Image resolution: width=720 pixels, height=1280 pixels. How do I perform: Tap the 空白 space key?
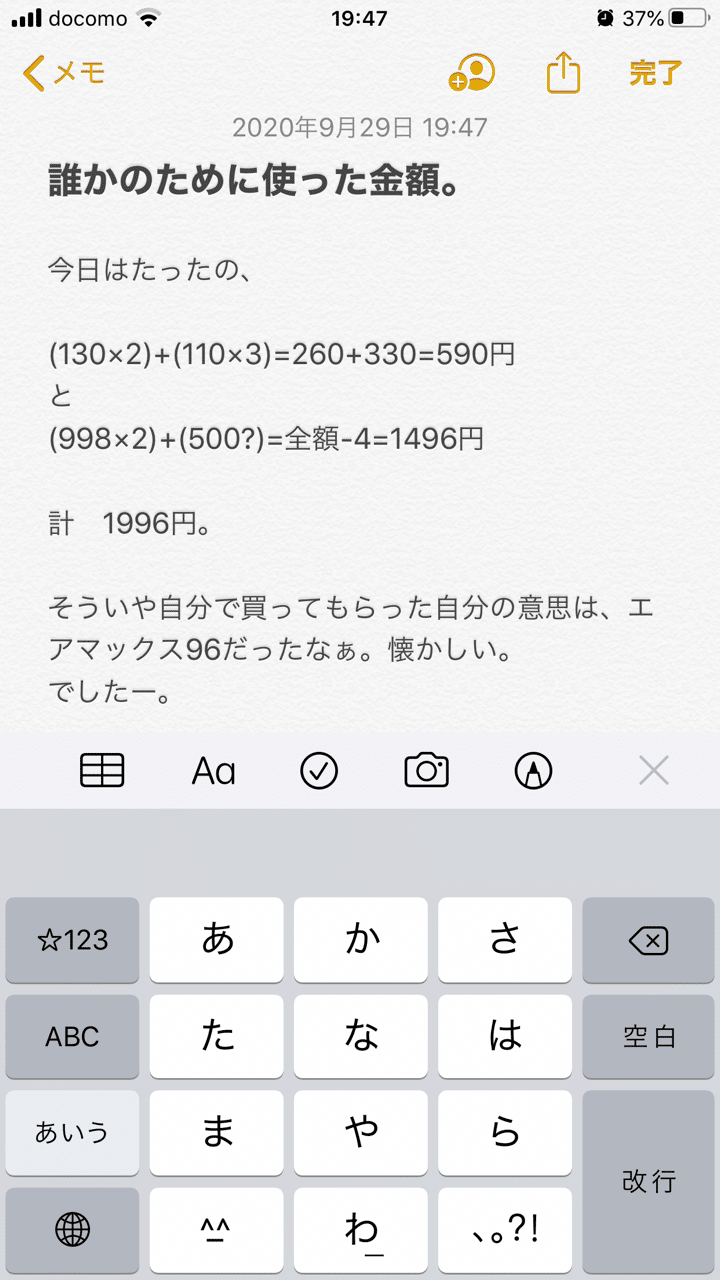click(x=648, y=1037)
